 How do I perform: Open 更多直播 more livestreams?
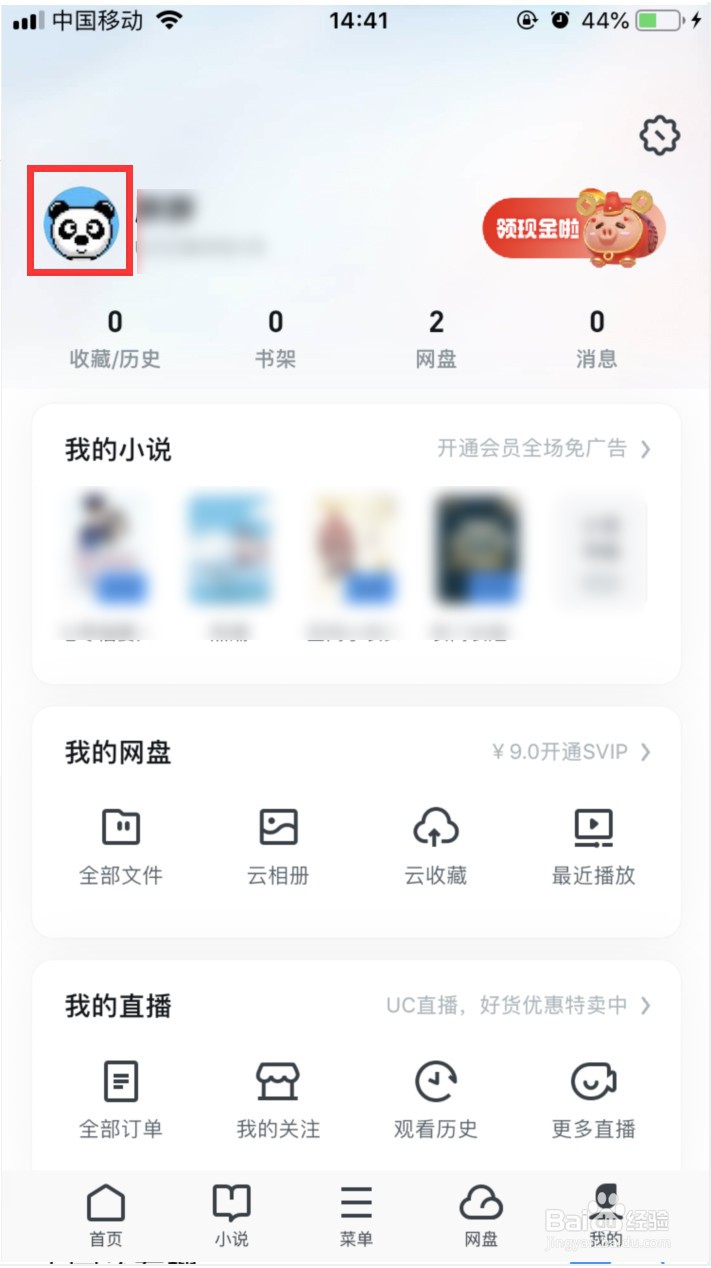(x=593, y=1099)
